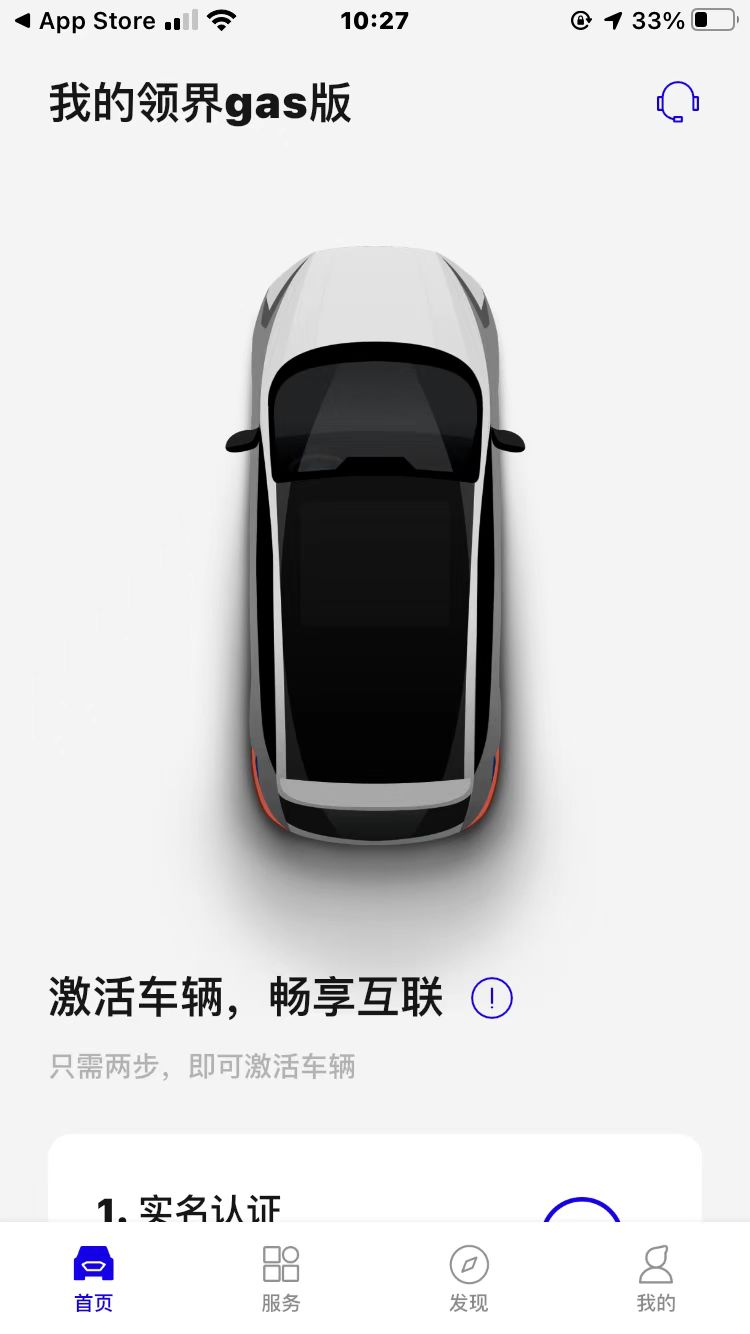Open the customer service headset icon
This screenshot has height=1334, width=750.
pyautogui.click(x=677, y=102)
